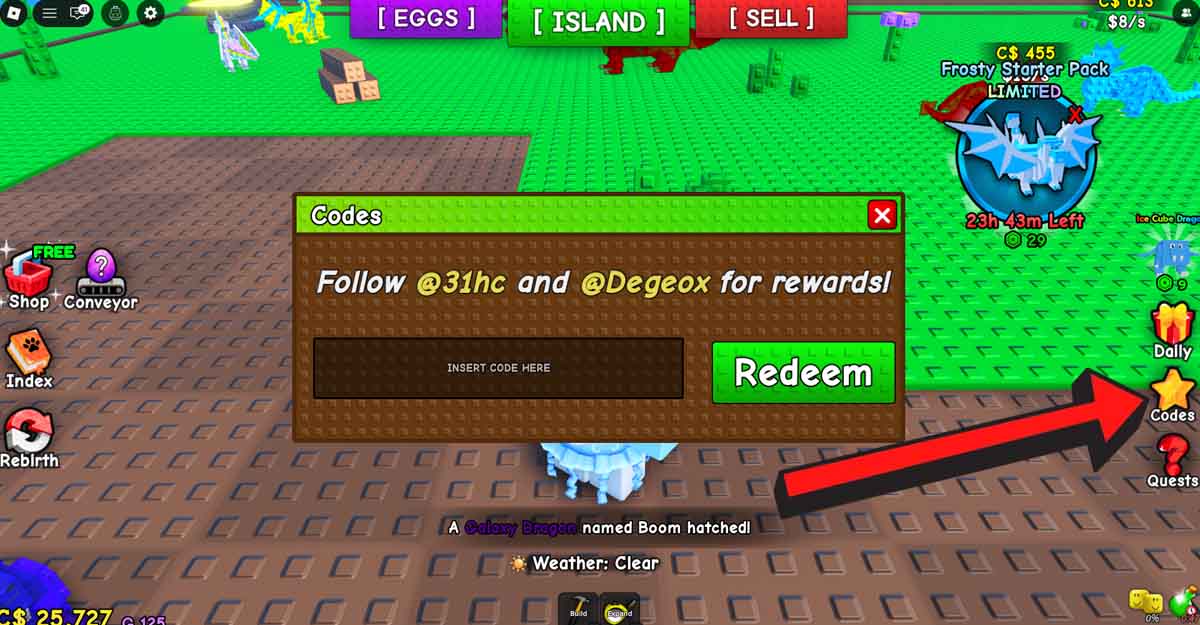
Task: Select the Build tool
Action: point(578,608)
